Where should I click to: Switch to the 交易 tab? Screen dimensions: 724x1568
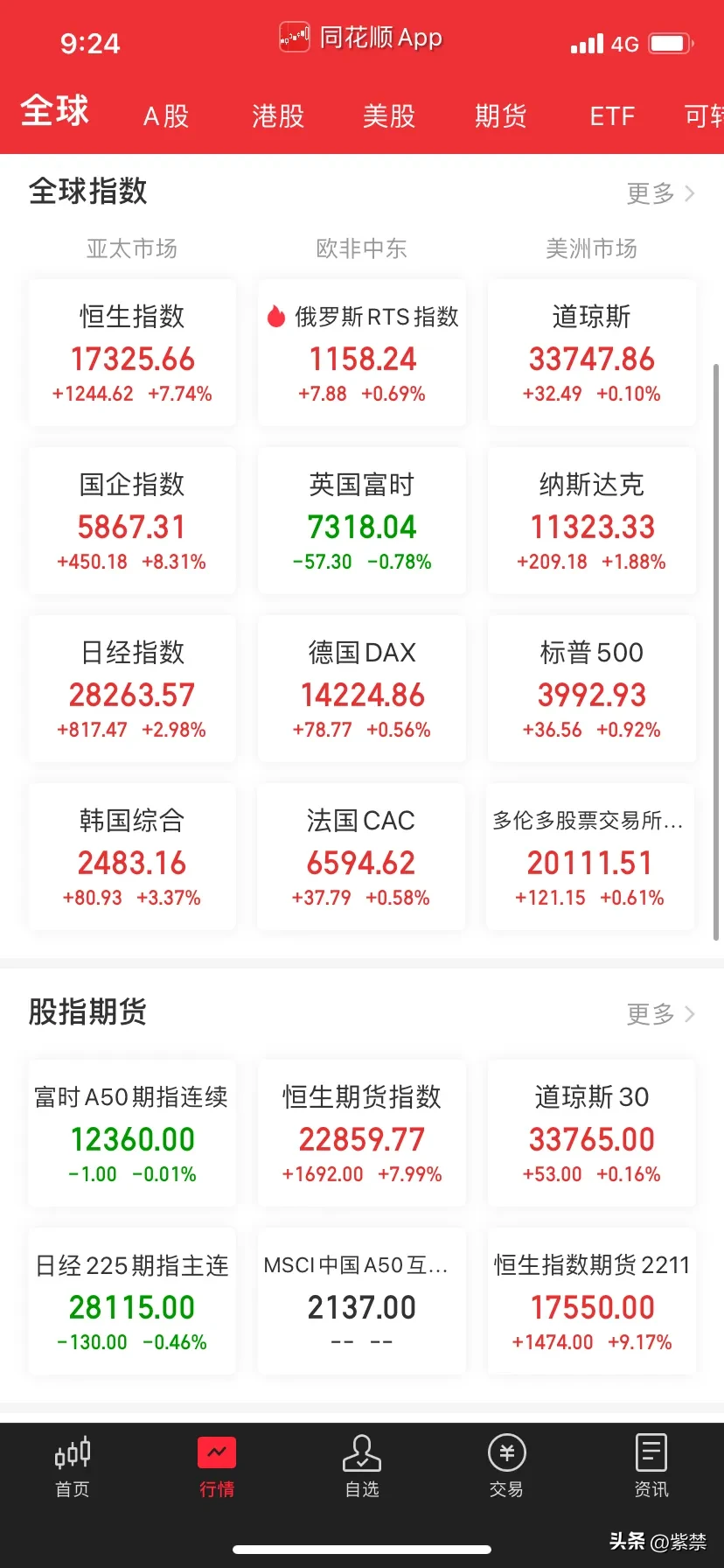[506, 1466]
